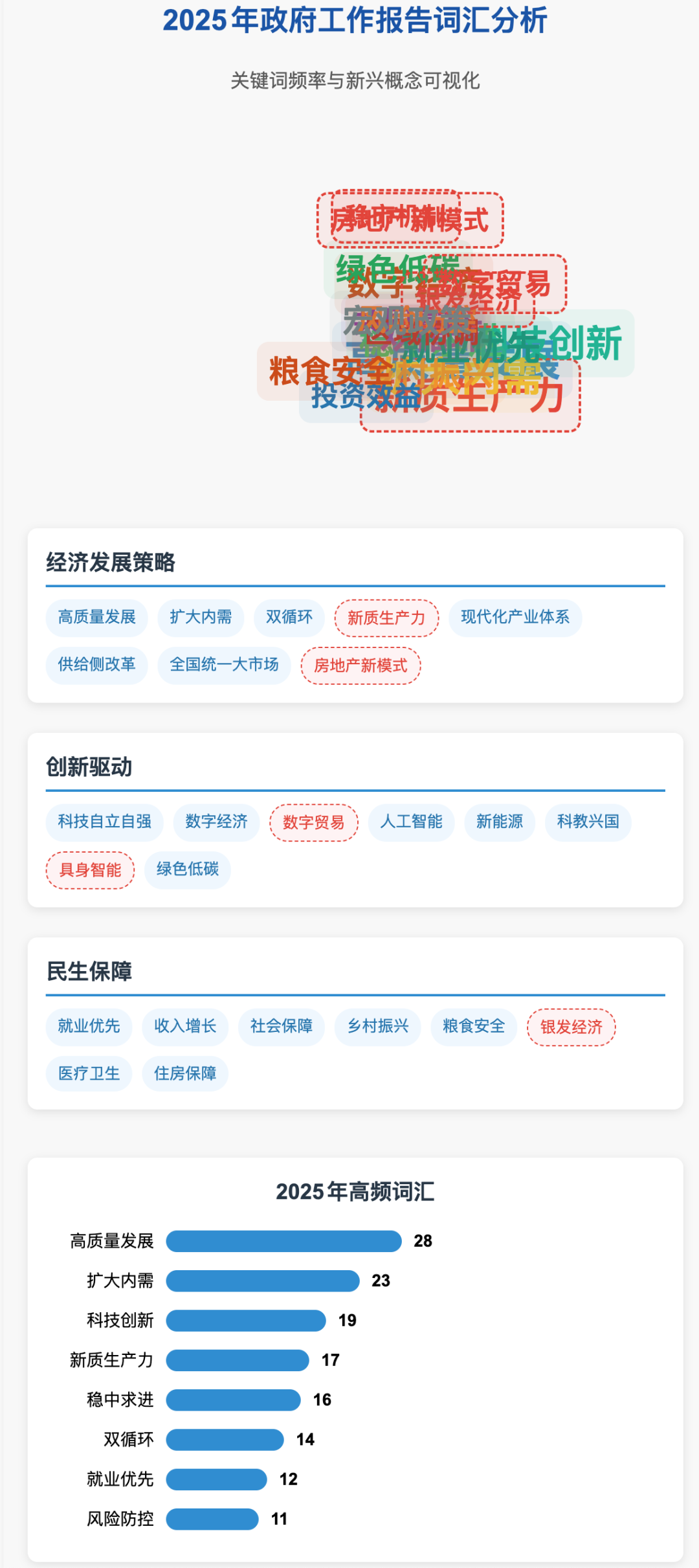Click the 现代化产业体系 tag
Screen dimensions: 699x1568
516,618
